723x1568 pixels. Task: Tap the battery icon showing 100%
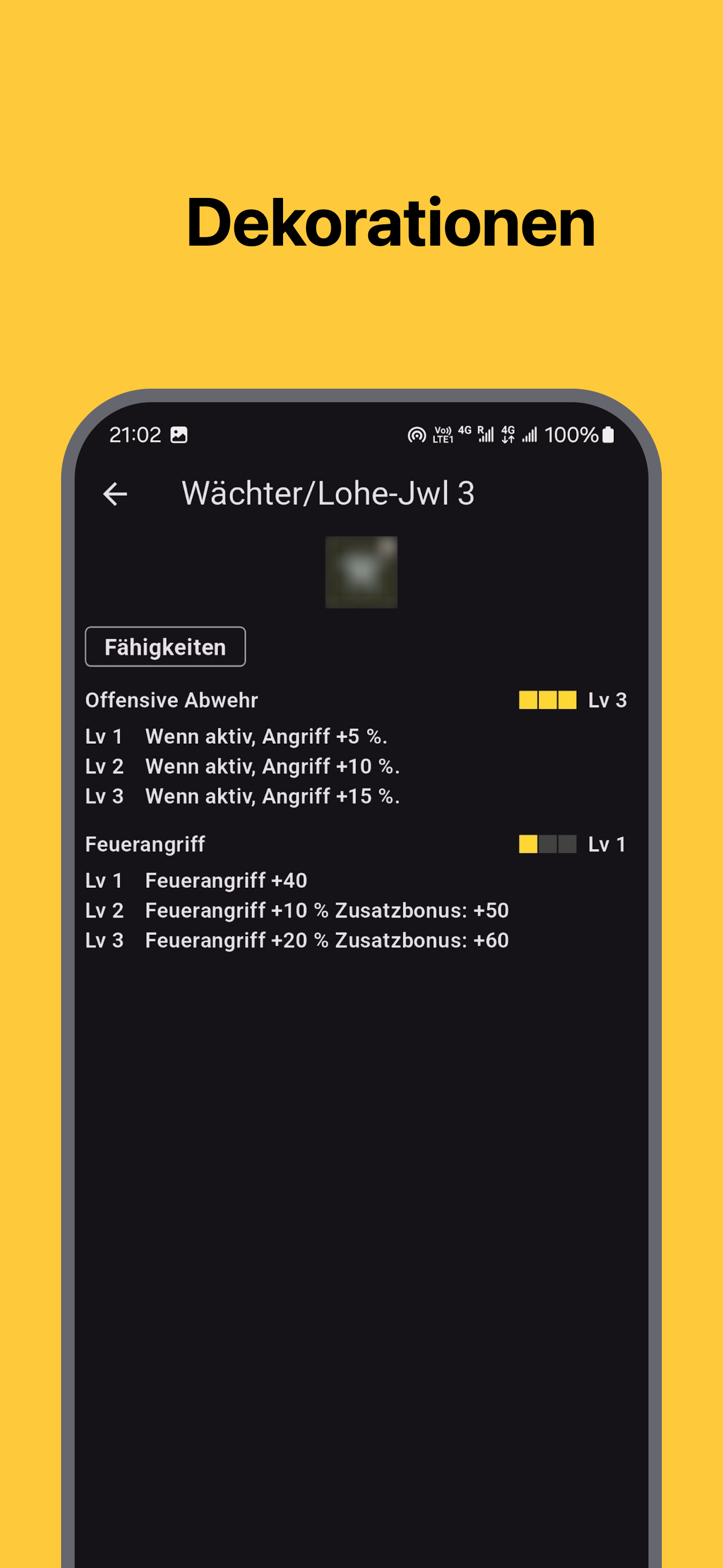pyautogui.click(x=609, y=435)
